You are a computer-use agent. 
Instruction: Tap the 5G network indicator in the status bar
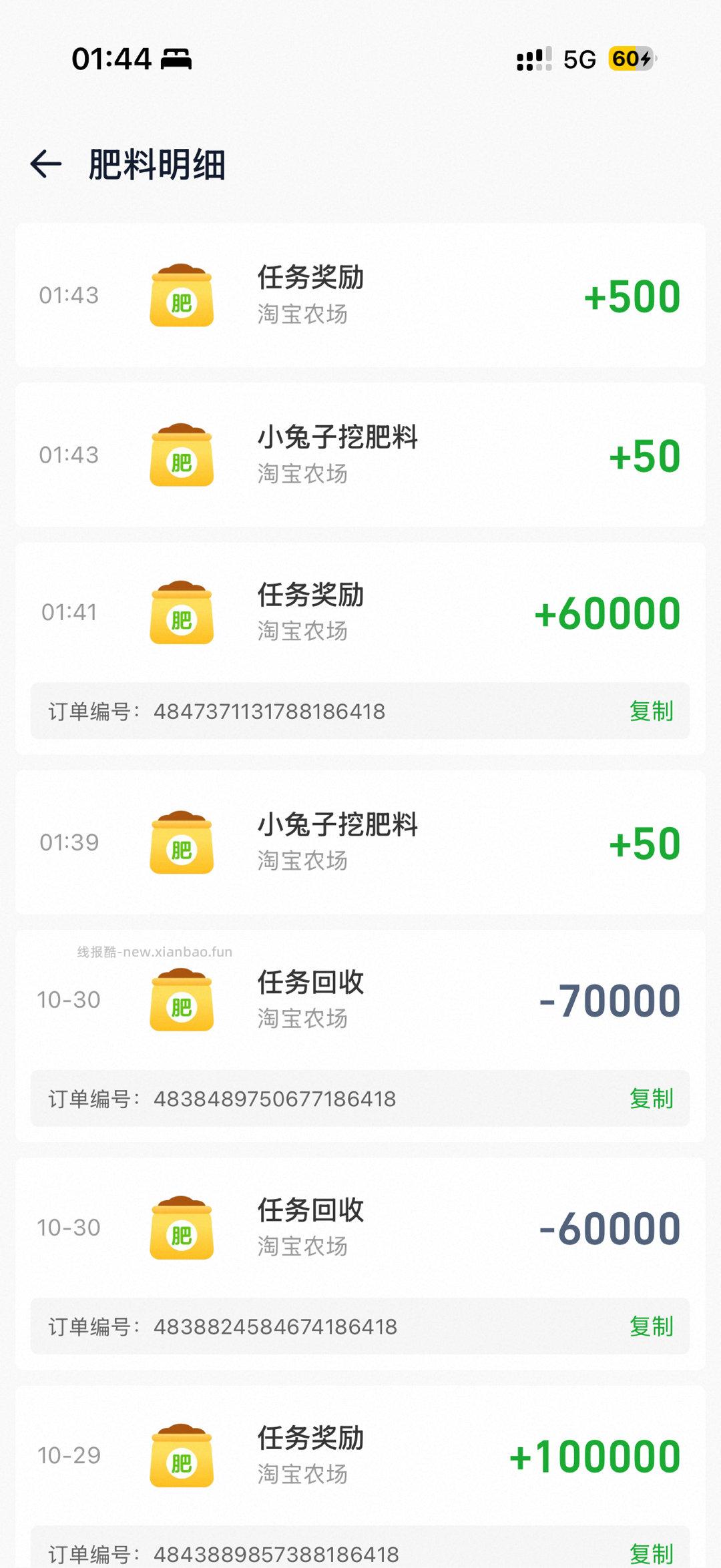point(575,59)
